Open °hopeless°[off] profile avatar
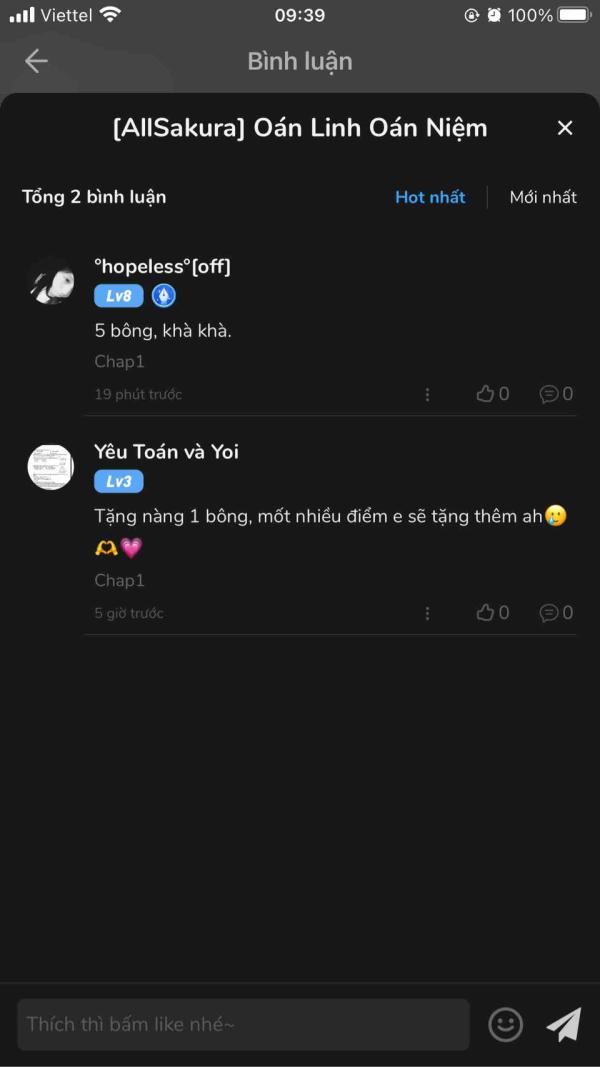This screenshot has width=600, height=1067. (50, 281)
